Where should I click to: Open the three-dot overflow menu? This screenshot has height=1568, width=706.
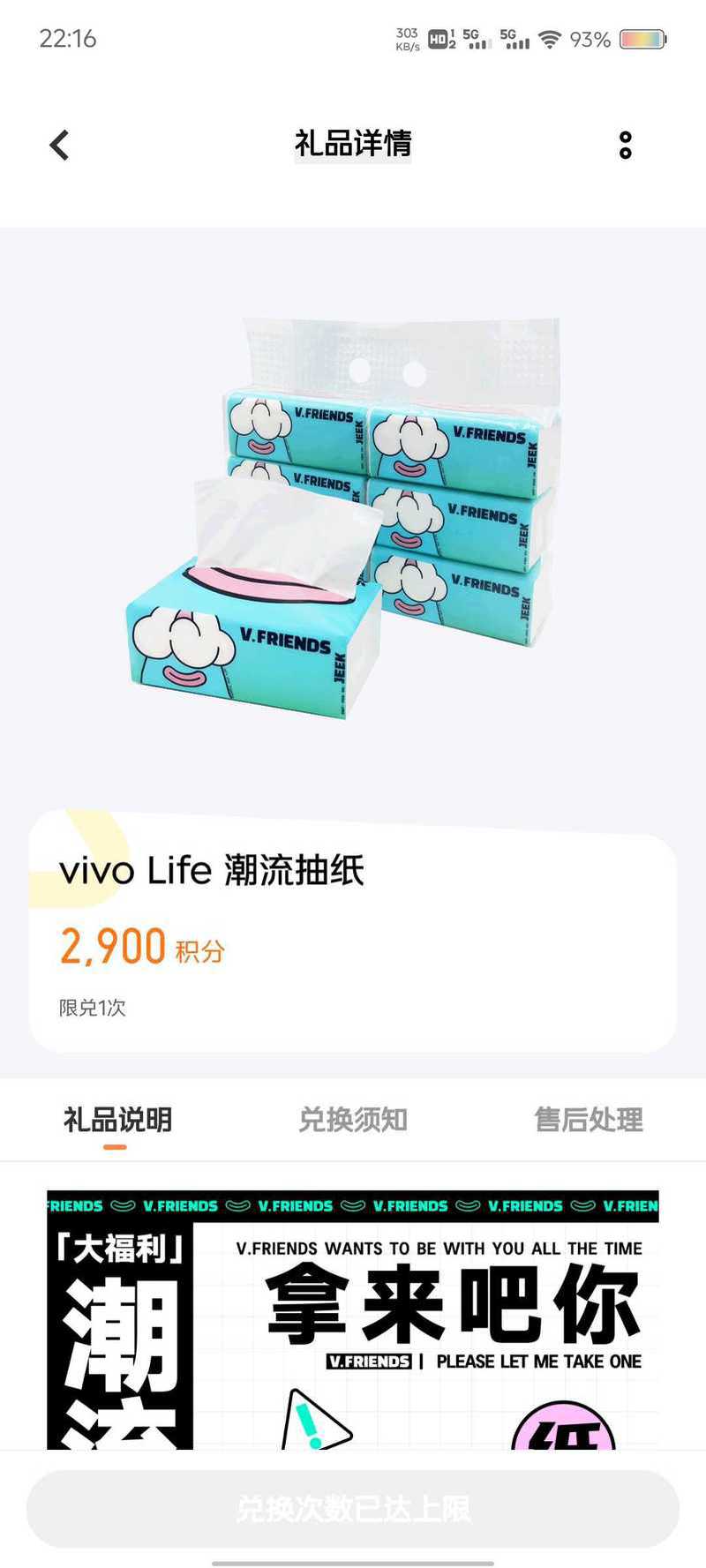pyautogui.click(x=625, y=146)
